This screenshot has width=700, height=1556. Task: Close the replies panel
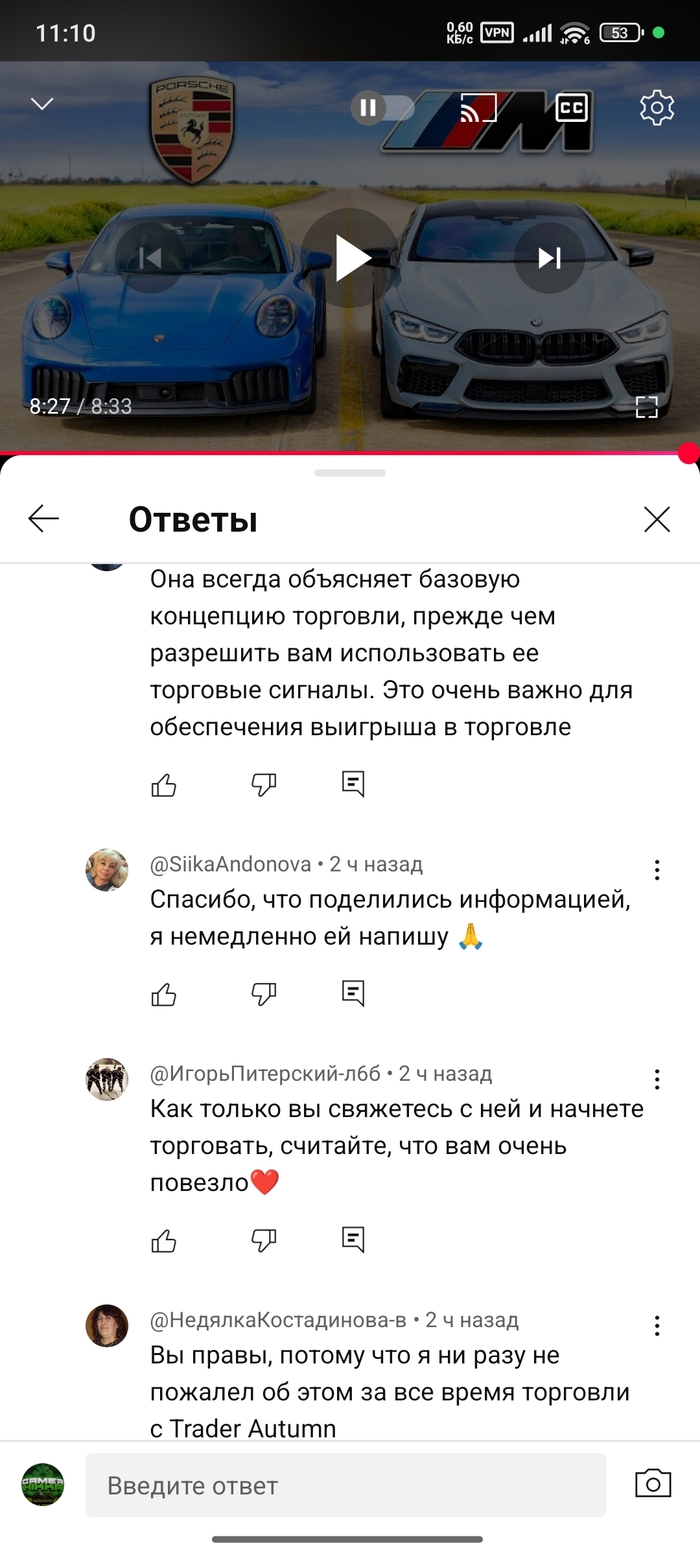click(656, 518)
